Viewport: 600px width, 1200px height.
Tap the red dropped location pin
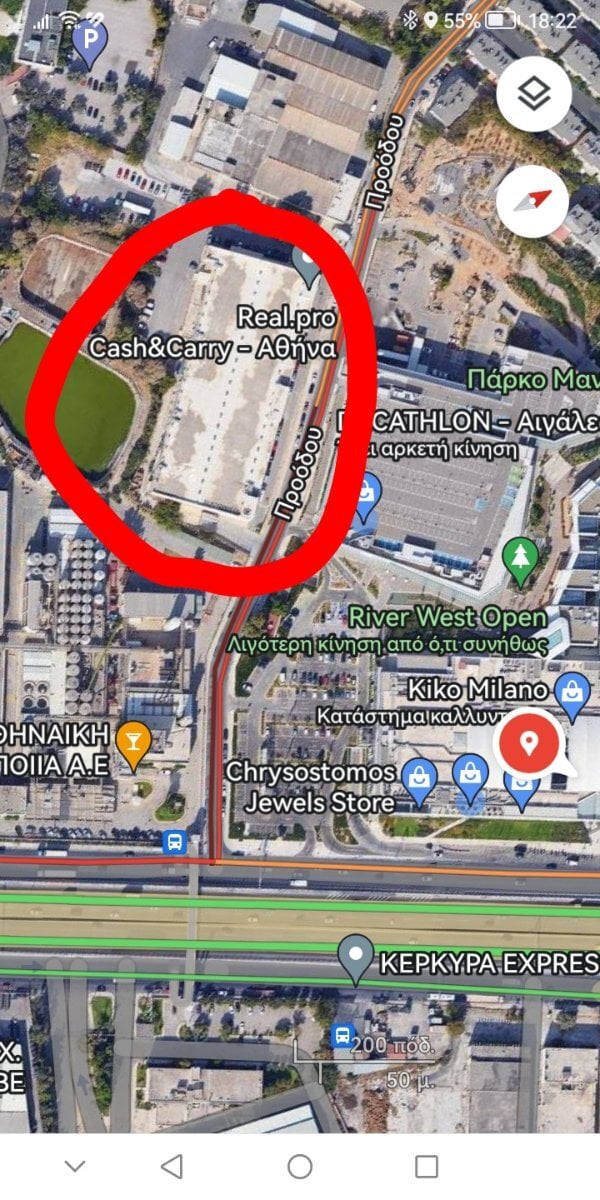[x=530, y=744]
